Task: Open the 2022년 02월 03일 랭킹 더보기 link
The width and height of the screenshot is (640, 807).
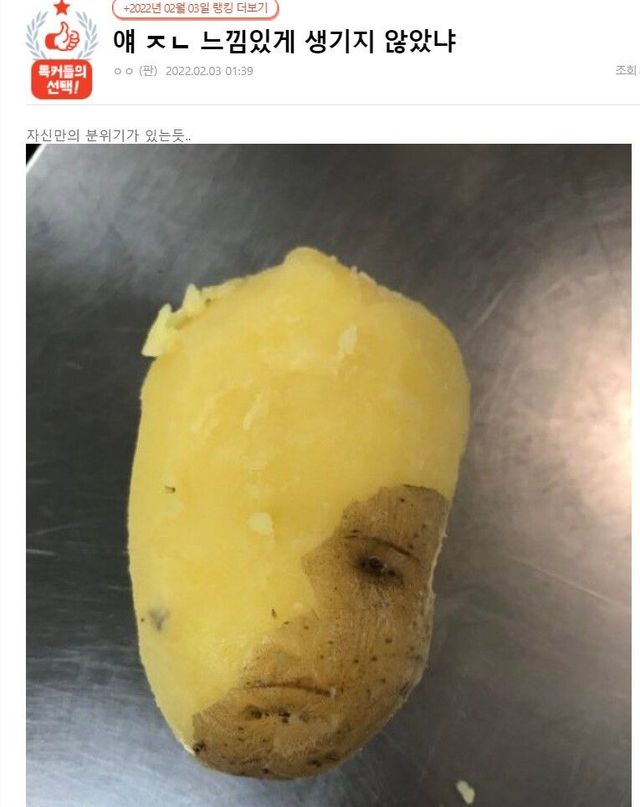Action: pos(195,9)
